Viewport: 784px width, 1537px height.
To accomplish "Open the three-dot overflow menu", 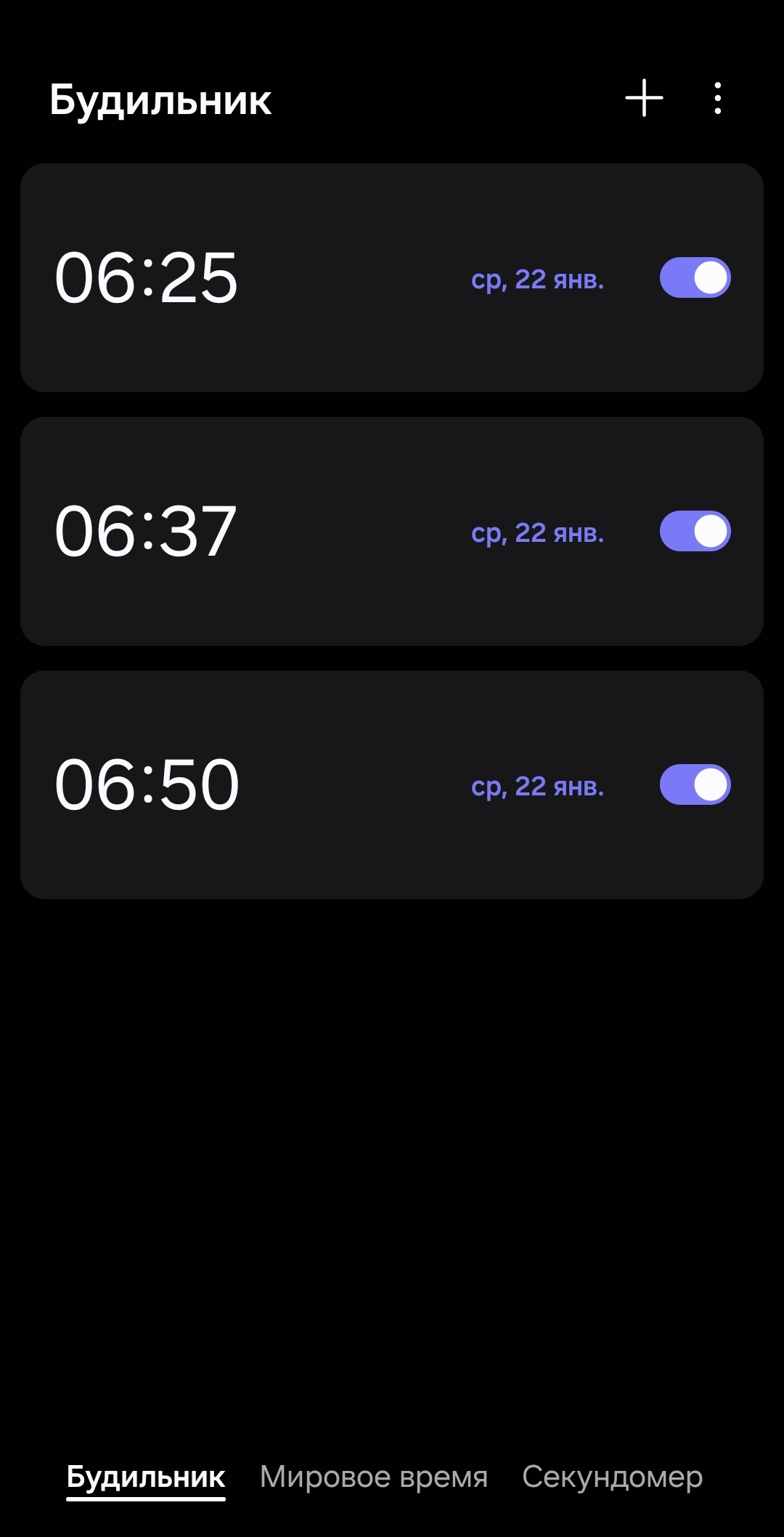I will coord(717,98).
